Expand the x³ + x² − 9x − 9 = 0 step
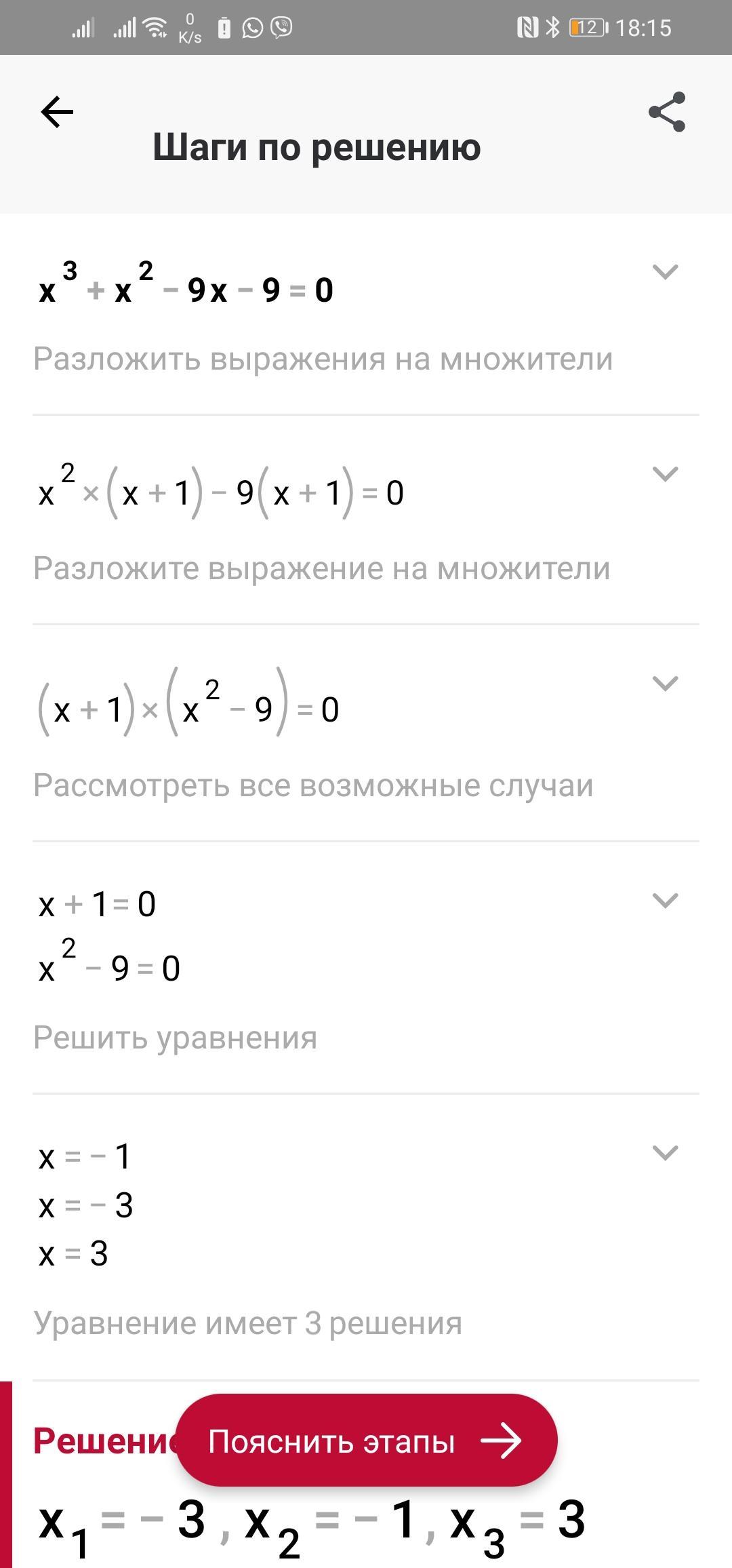Viewport: 732px width, 1568px height. click(664, 272)
